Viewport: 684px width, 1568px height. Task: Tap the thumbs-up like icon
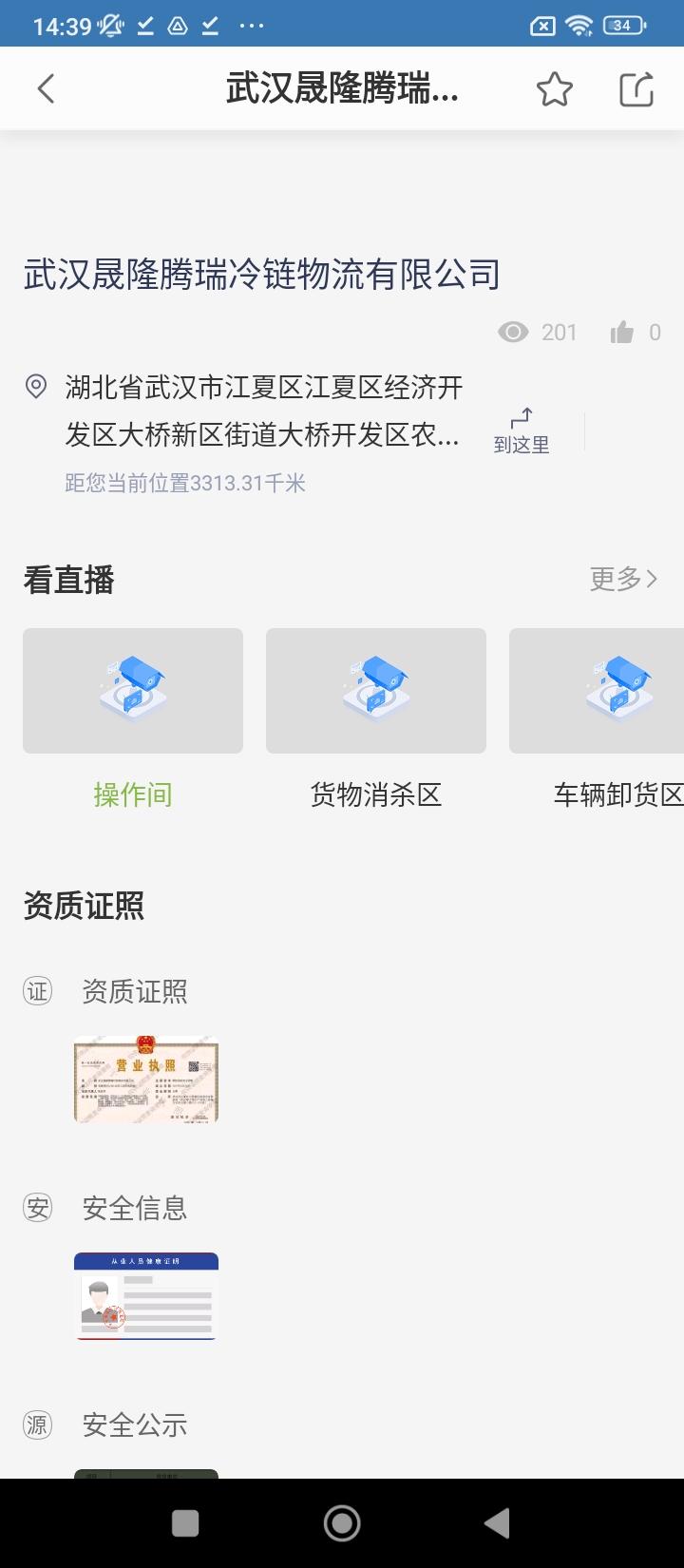[623, 332]
